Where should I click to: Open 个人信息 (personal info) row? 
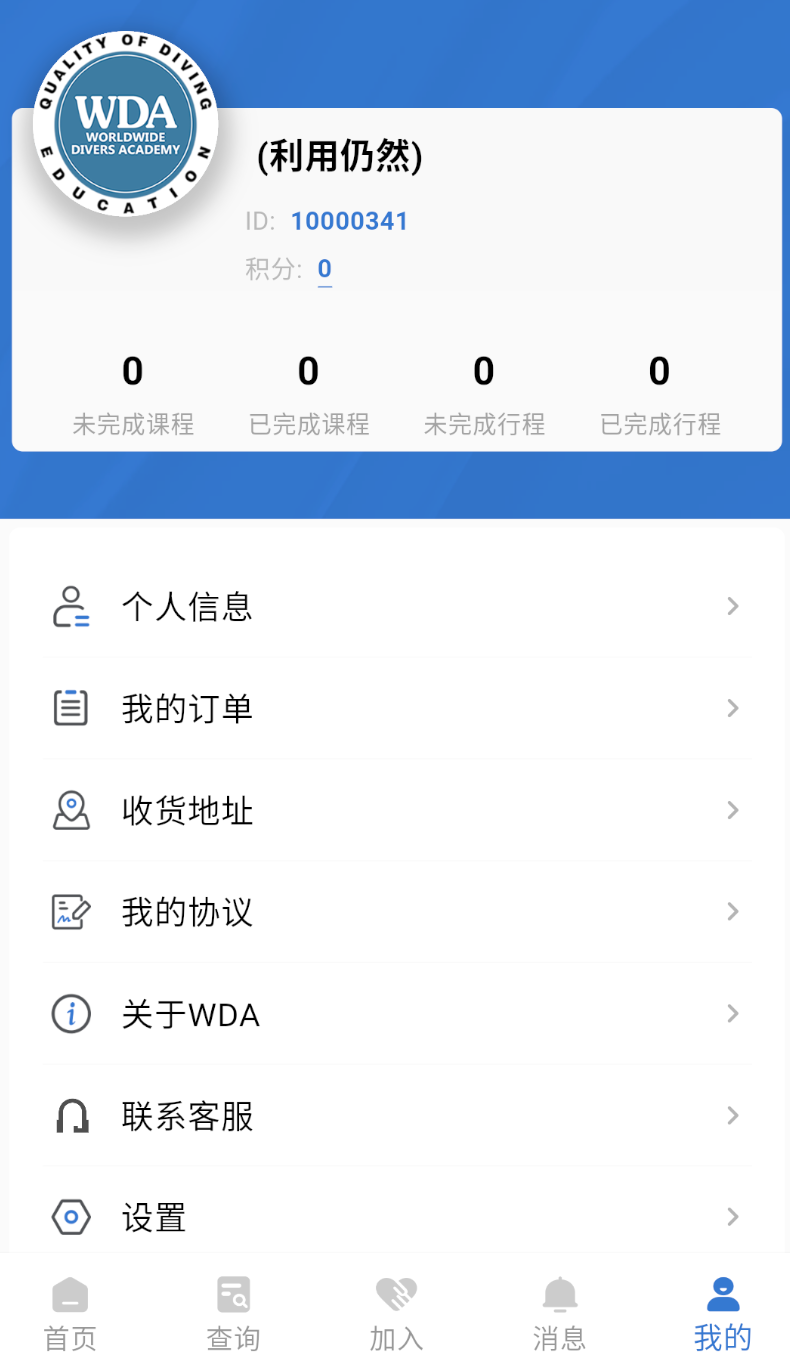(x=397, y=606)
